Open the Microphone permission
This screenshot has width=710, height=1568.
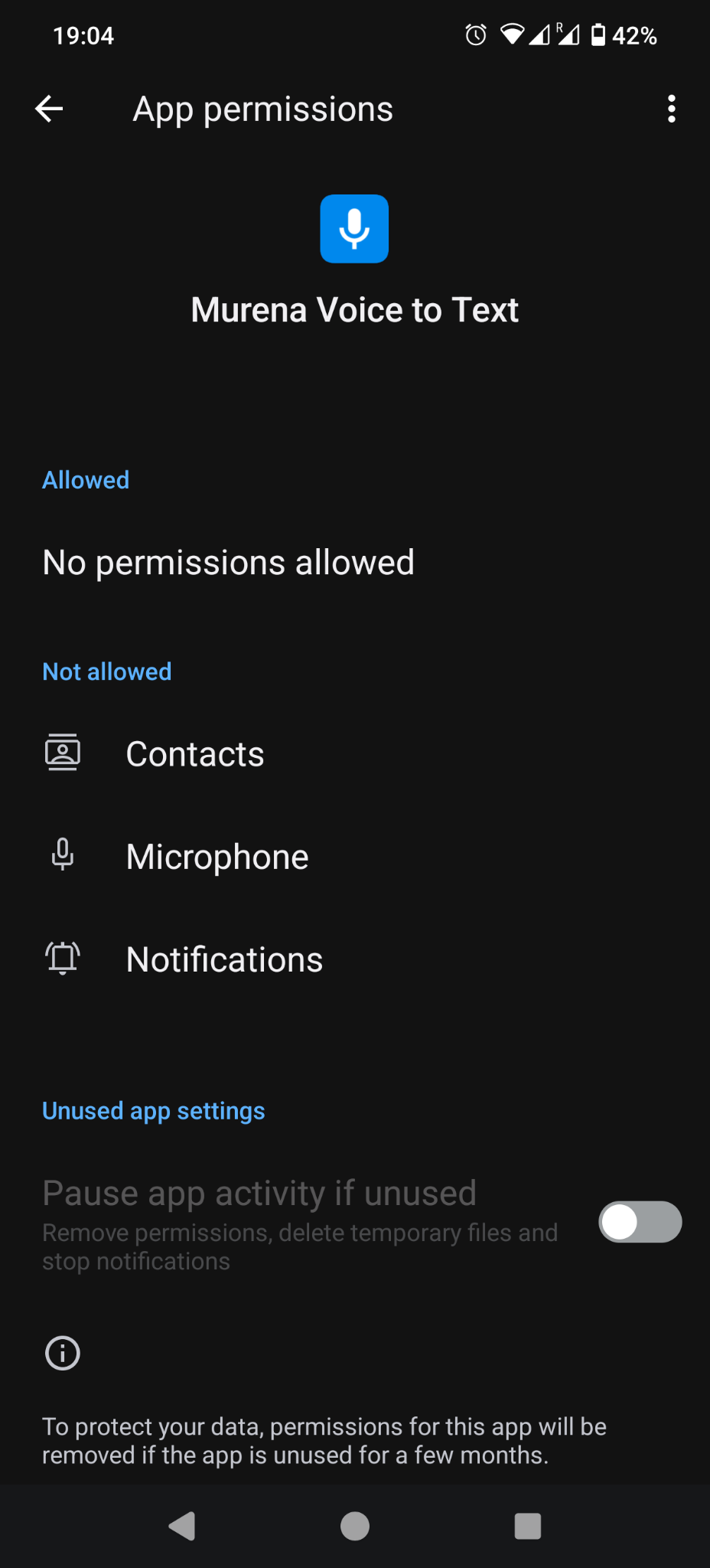tap(355, 856)
